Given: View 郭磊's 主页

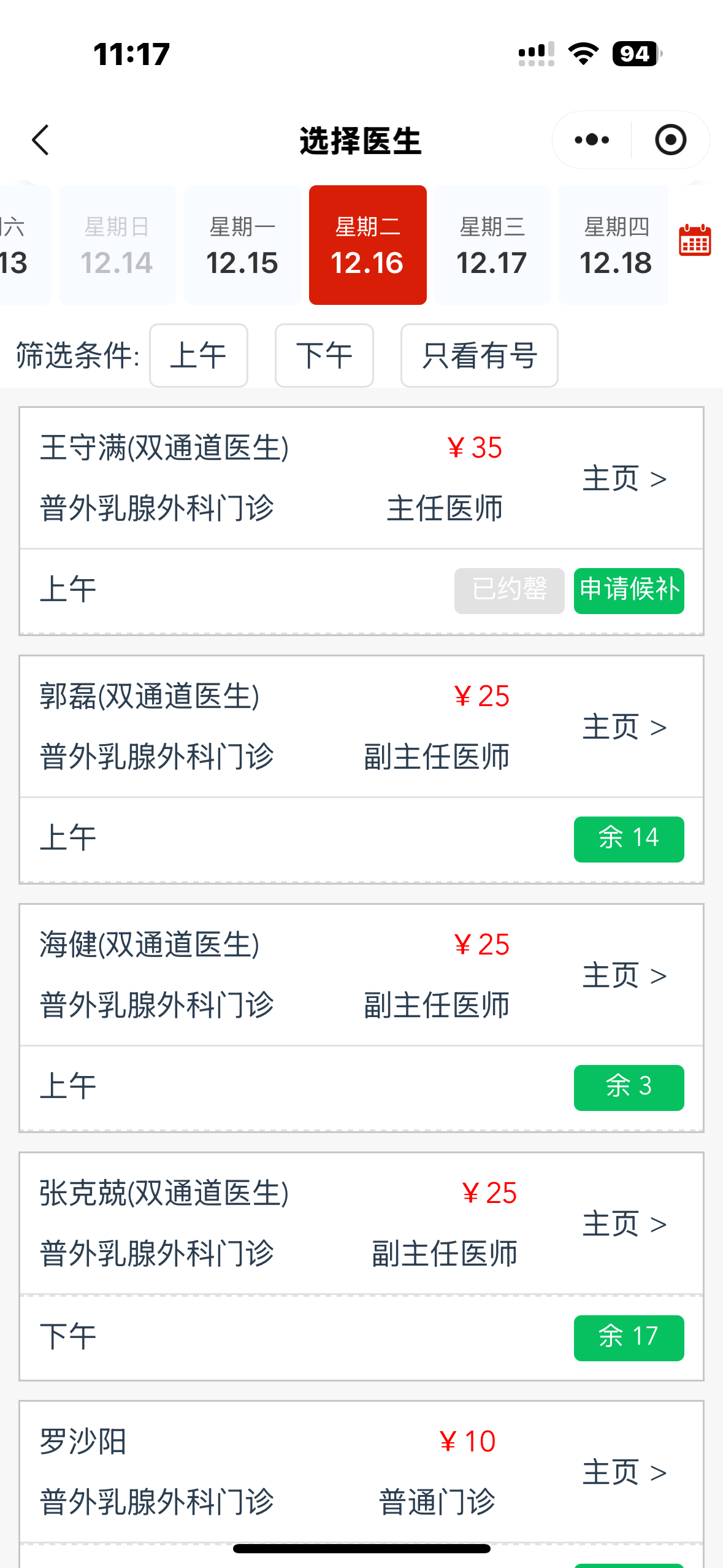Looking at the screenshot, I should point(624,727).
